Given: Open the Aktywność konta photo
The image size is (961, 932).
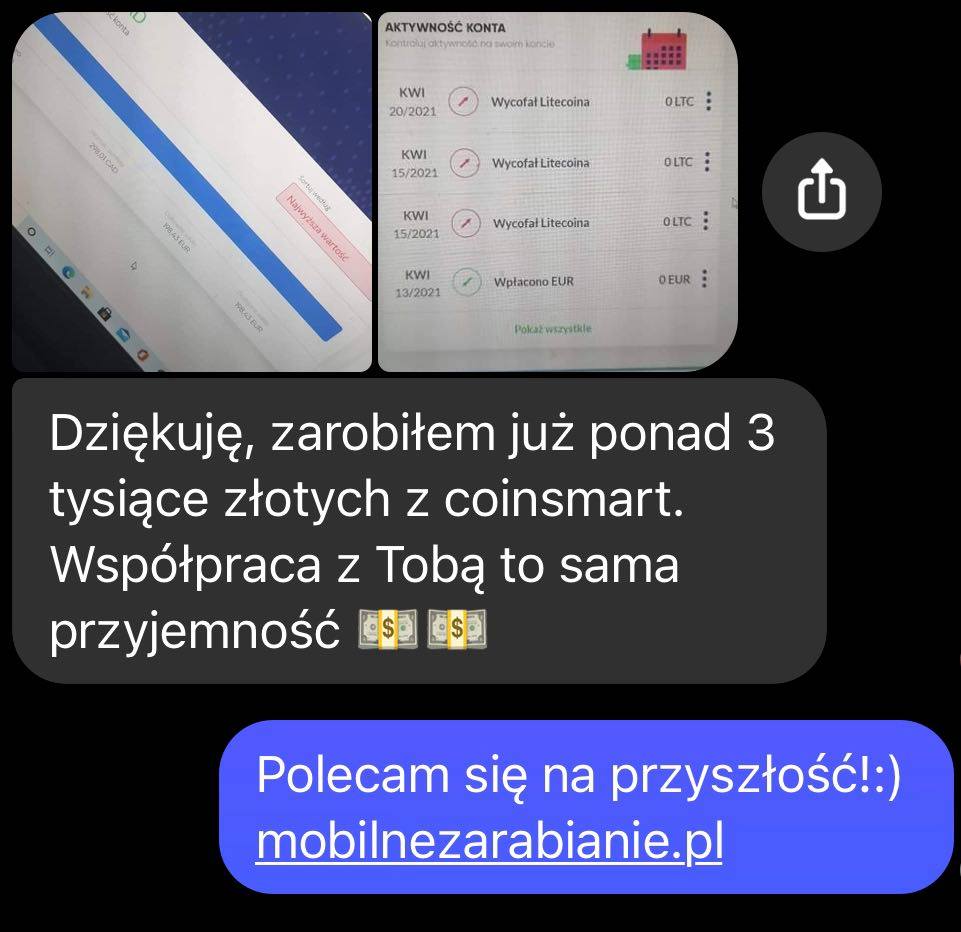Looking at the screenshot, I should [557, 192].
